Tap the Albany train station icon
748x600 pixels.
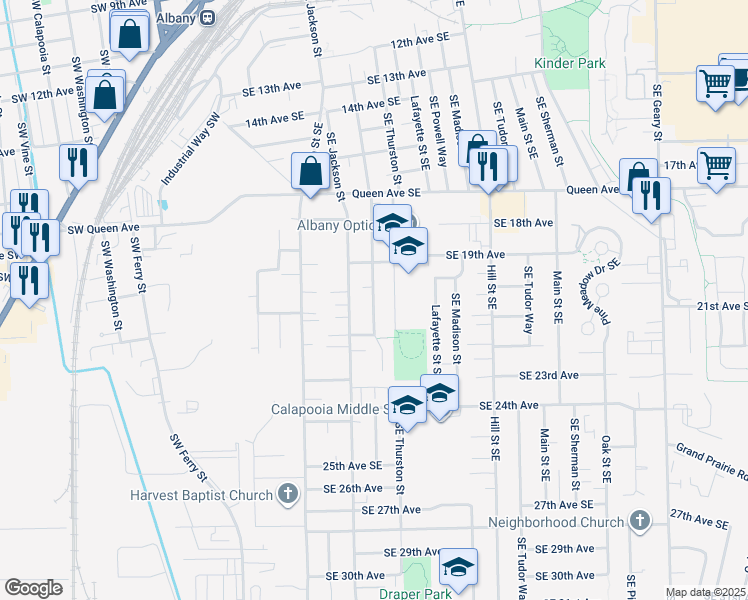point(209,17)
